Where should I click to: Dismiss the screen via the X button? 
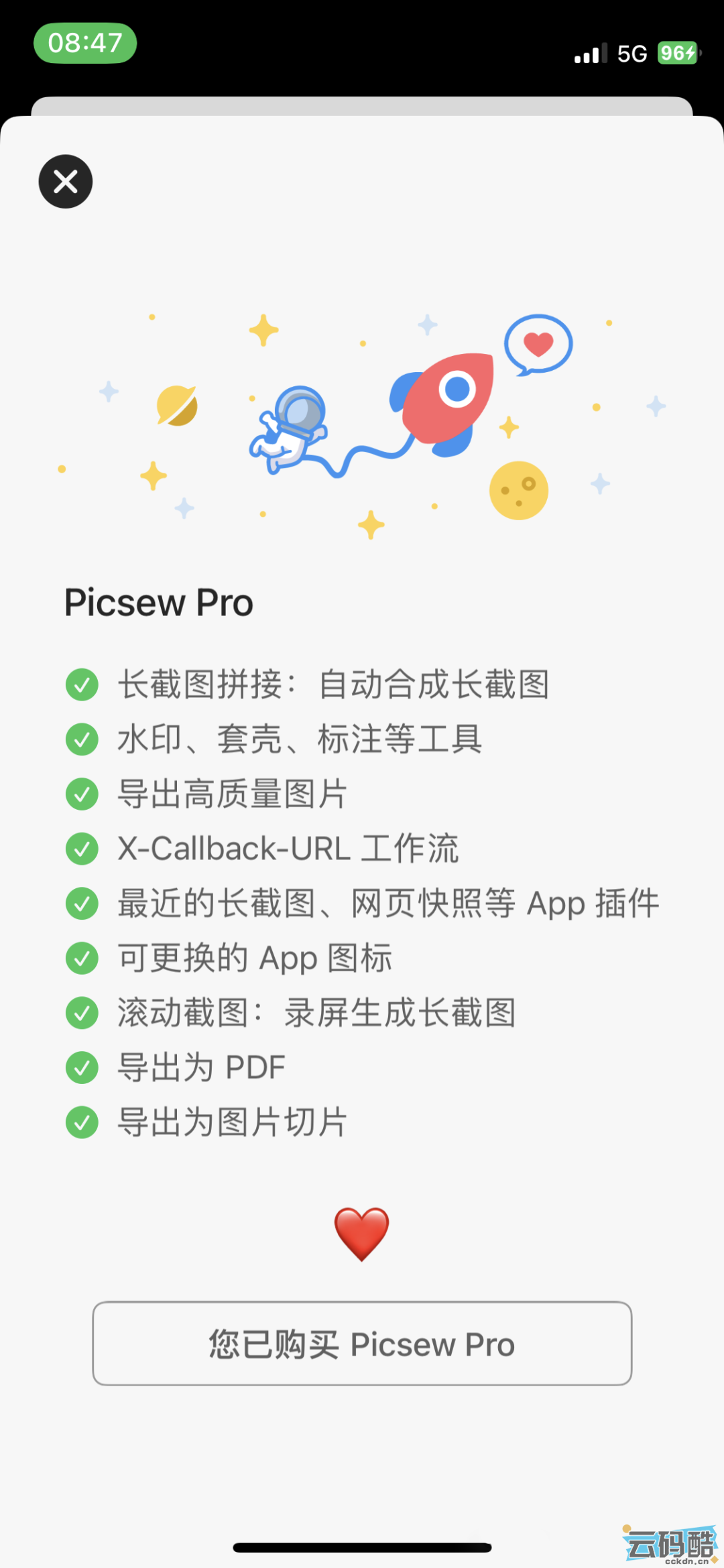pyautogui.click(x=65, y=182)
